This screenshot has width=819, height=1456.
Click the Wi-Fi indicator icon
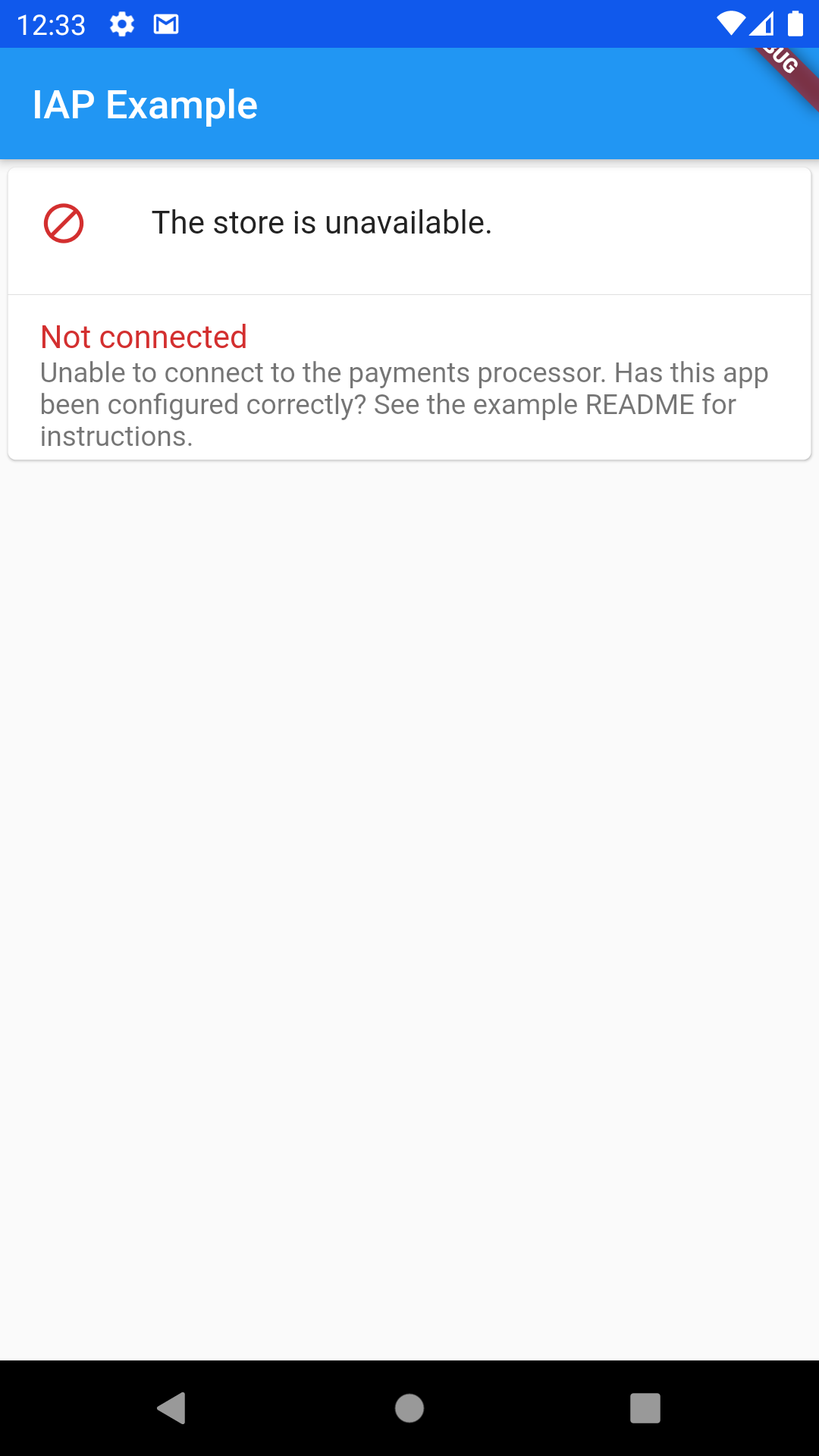[x=730, y=24]
